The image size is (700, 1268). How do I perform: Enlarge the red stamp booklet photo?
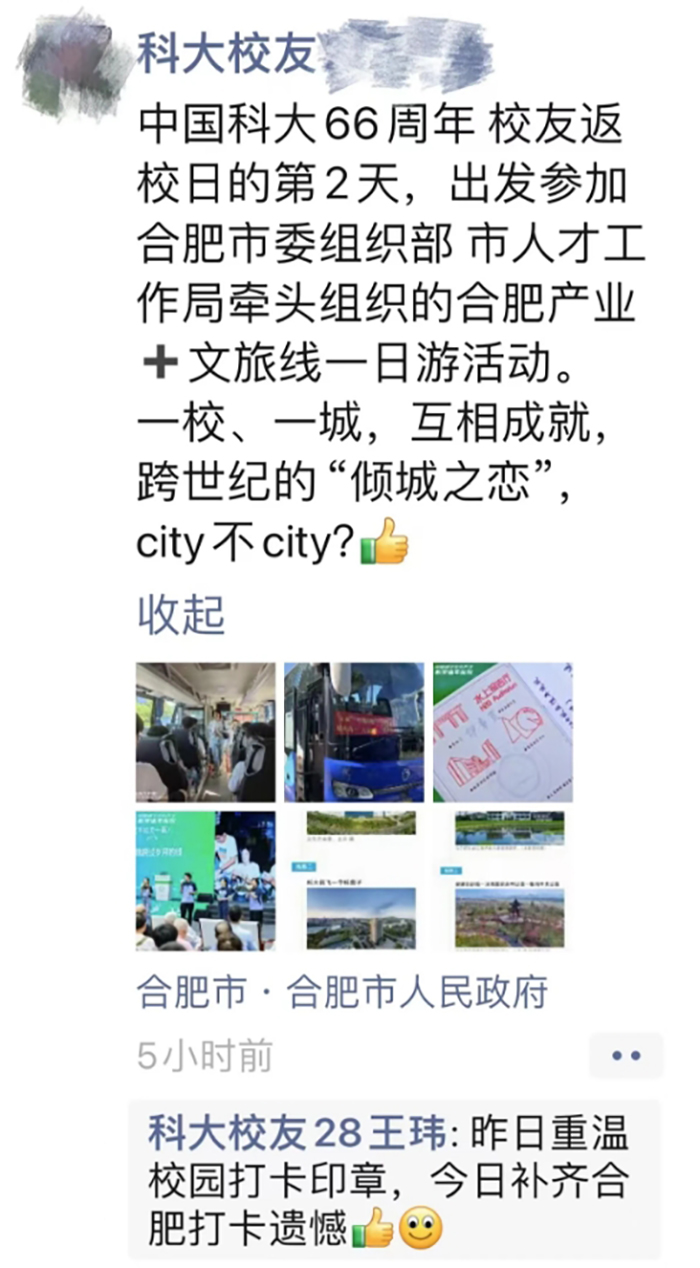(x=502, y=731)
